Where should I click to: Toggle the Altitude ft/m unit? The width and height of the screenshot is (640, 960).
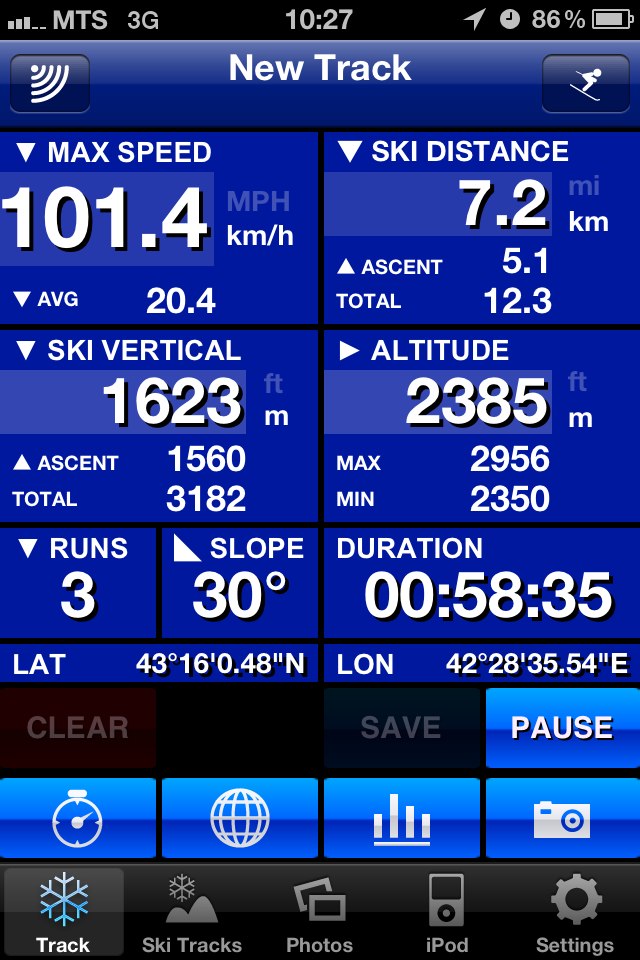[x=579, y=400]
